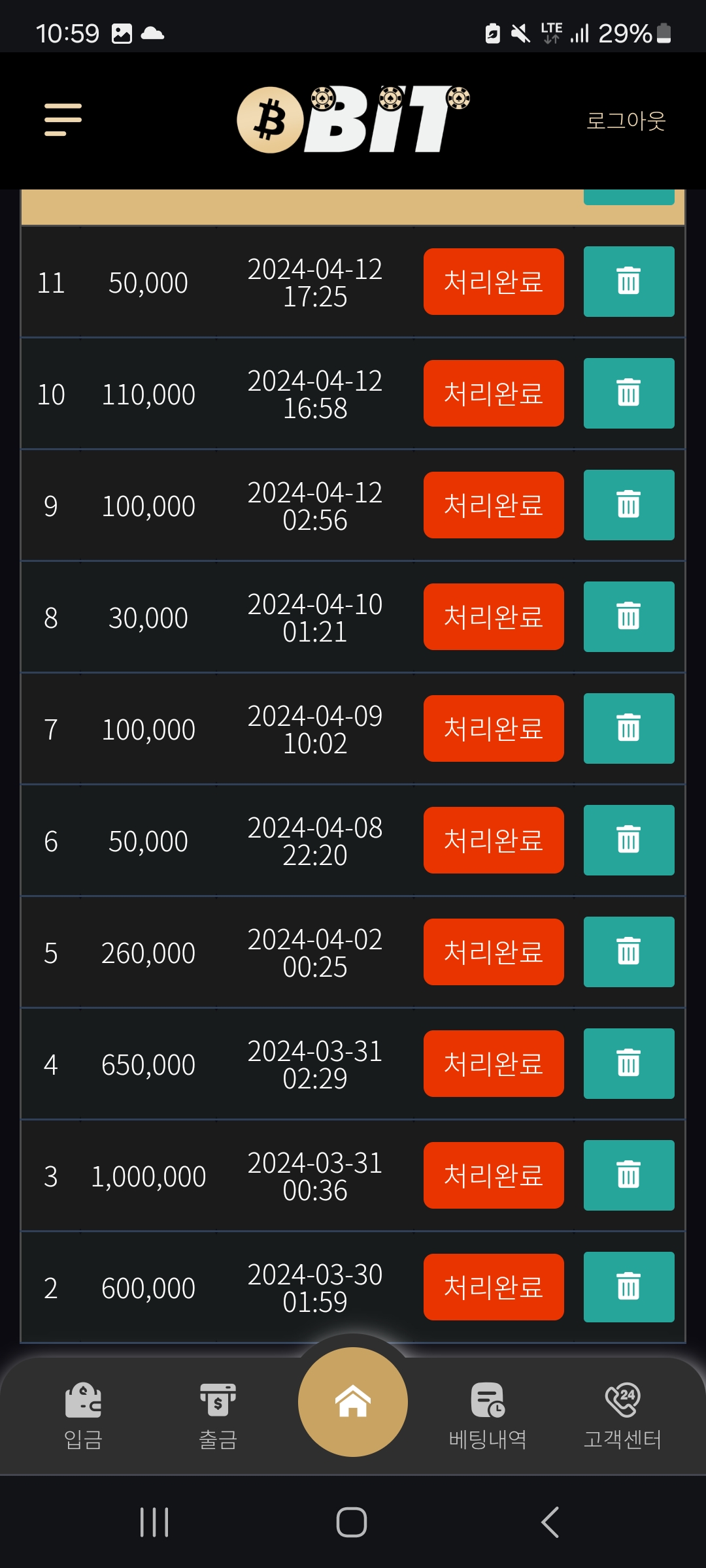The width and height of the screenshot is (706, 1568).
Task: Tap 처리완료 status on entry 6
Action: pos(494,840)
